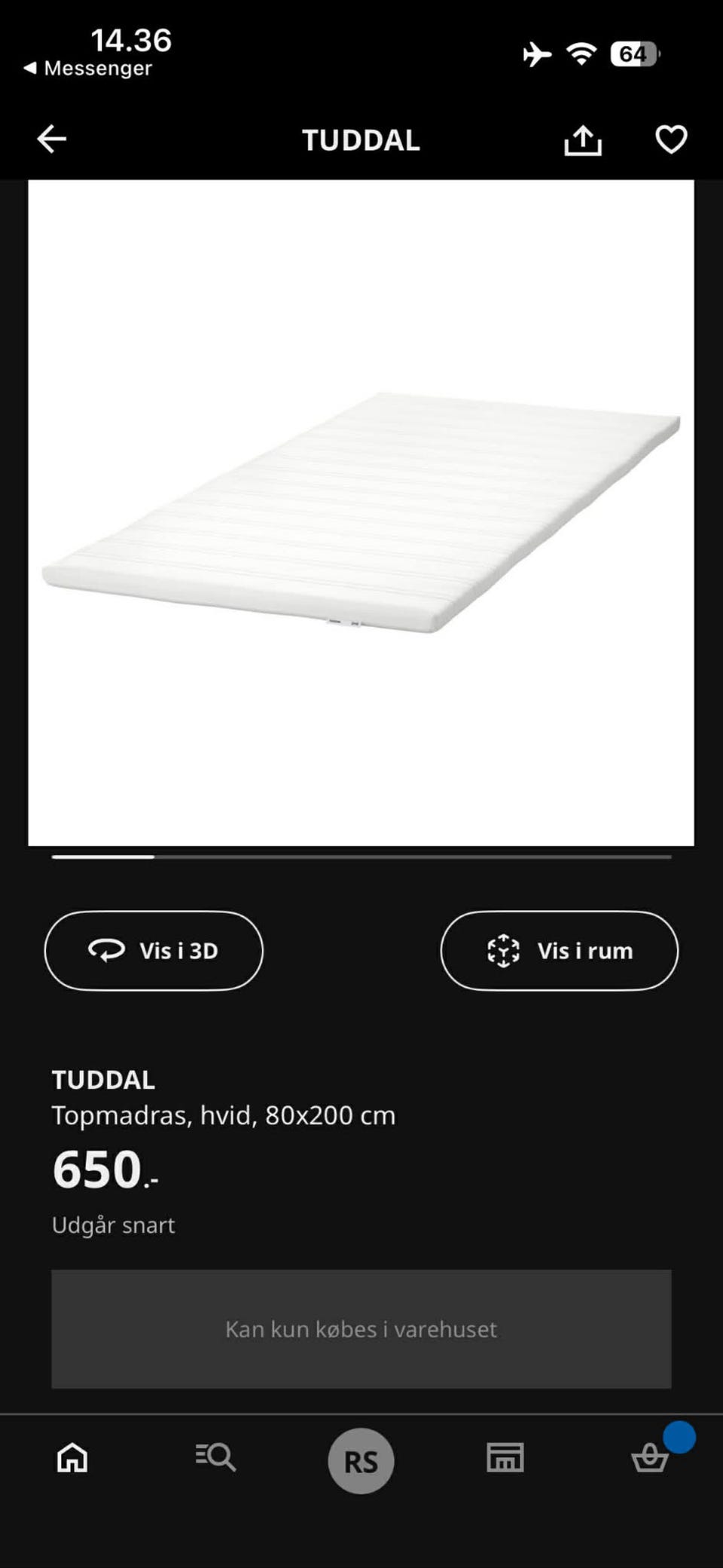Switch to the home tab
Screen dimensions: 723x1568
(72, 1457)
